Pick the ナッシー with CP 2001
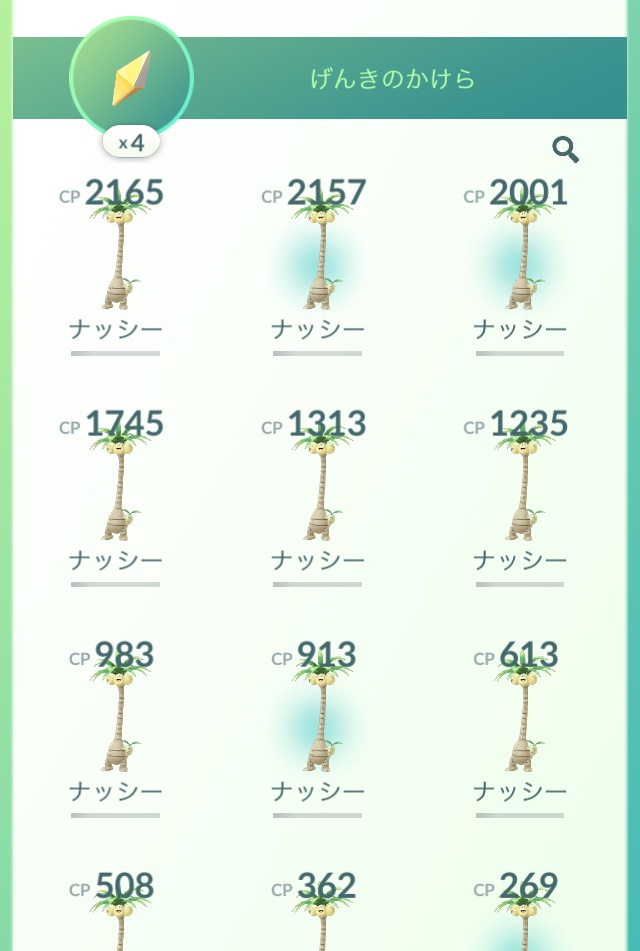 coord(521,256)
